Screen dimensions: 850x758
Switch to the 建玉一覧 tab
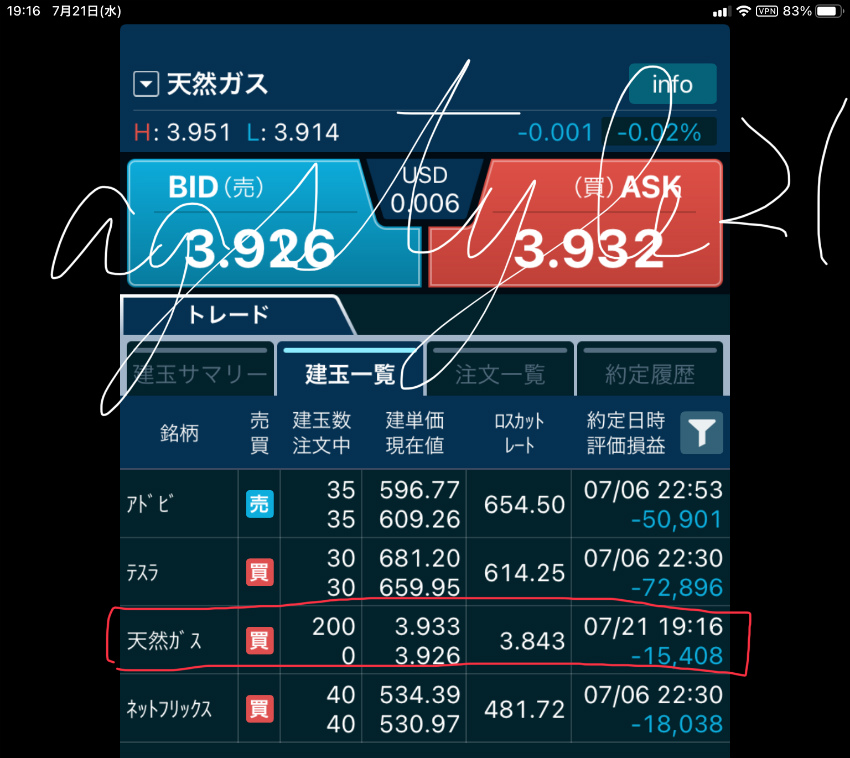pos(350,373)
